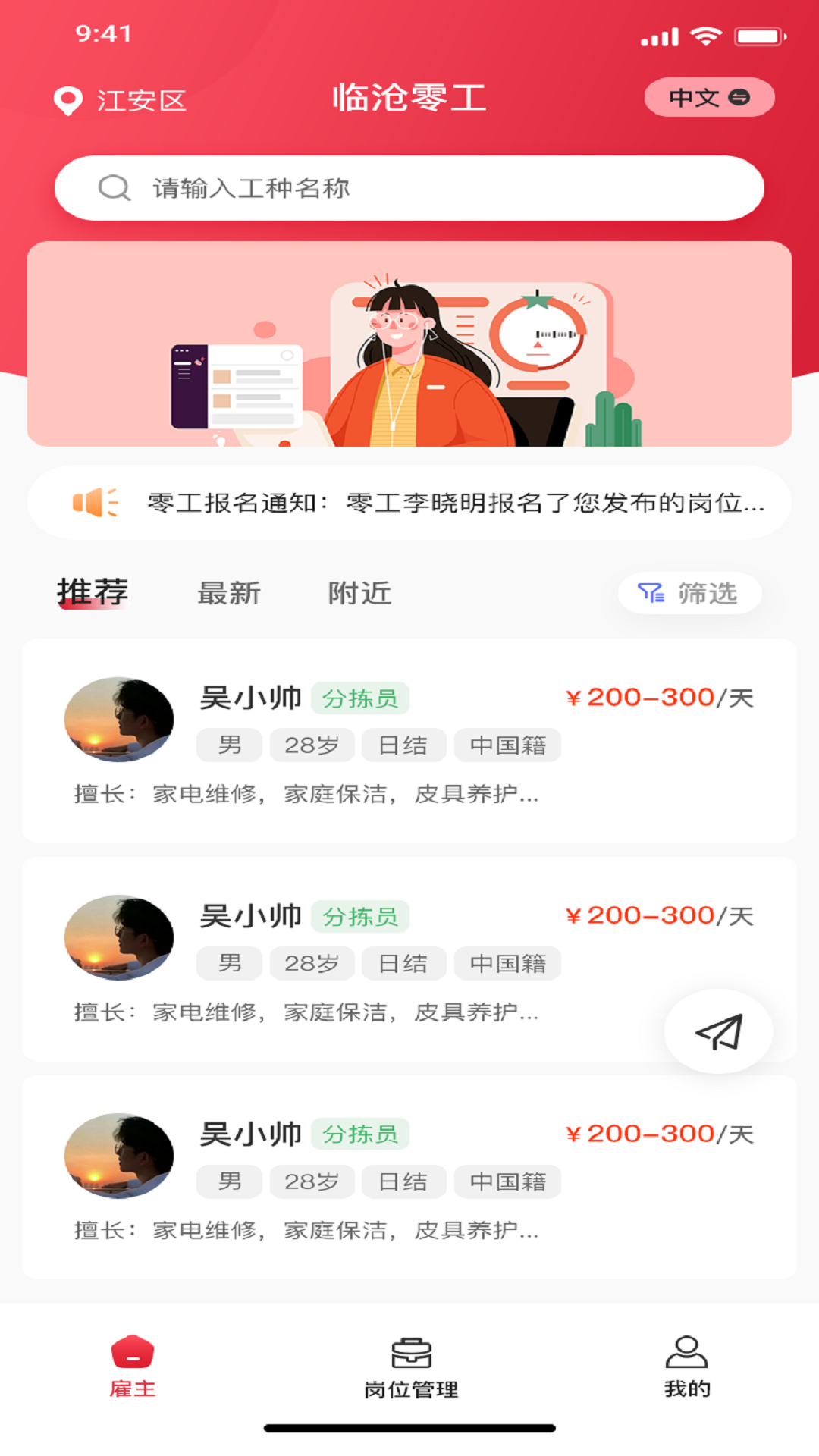Open the 零工报名通知 notice bar

409,503
